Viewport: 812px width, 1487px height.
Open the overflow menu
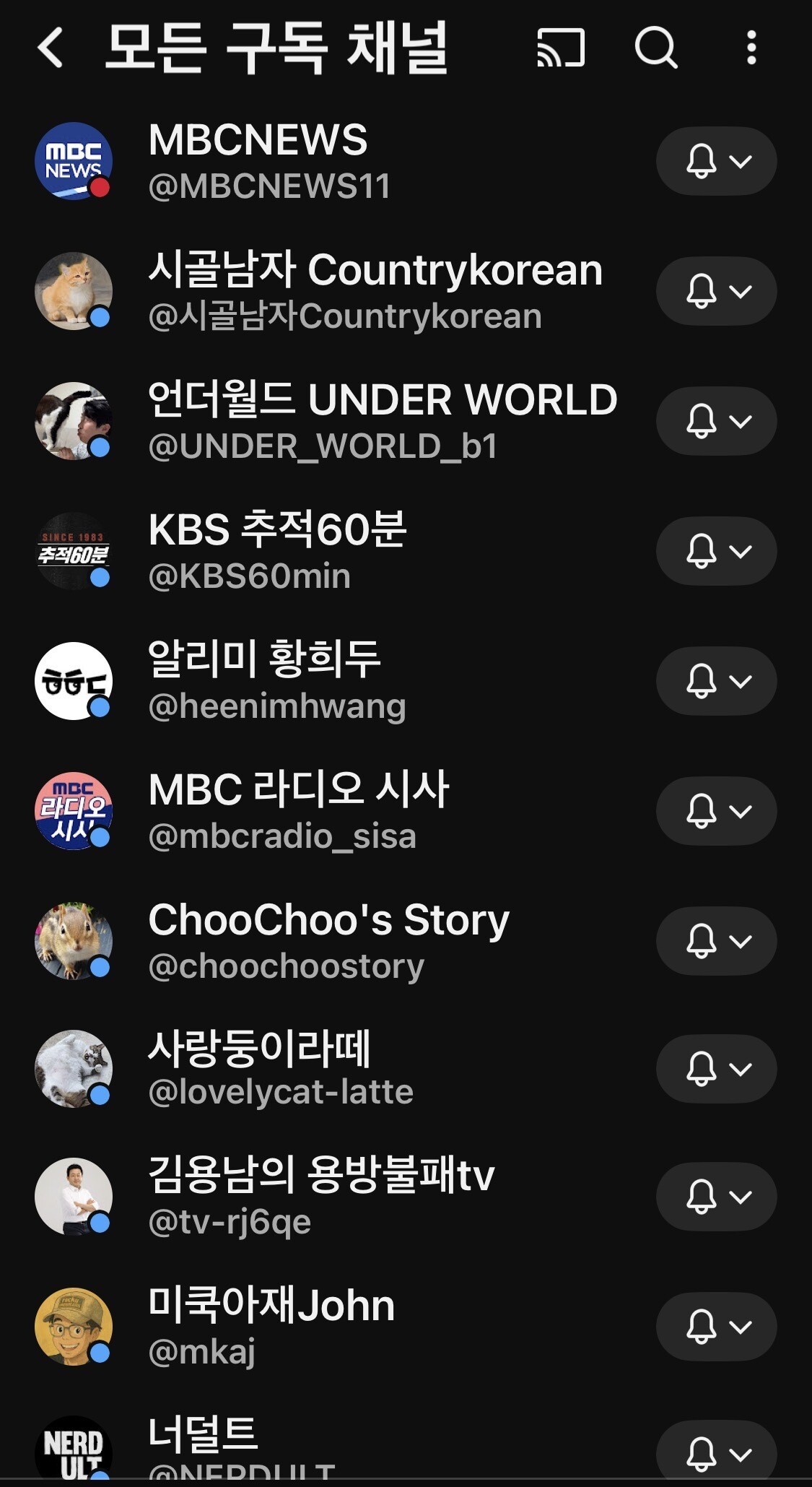pyautogui.click(x=751, y=48)
